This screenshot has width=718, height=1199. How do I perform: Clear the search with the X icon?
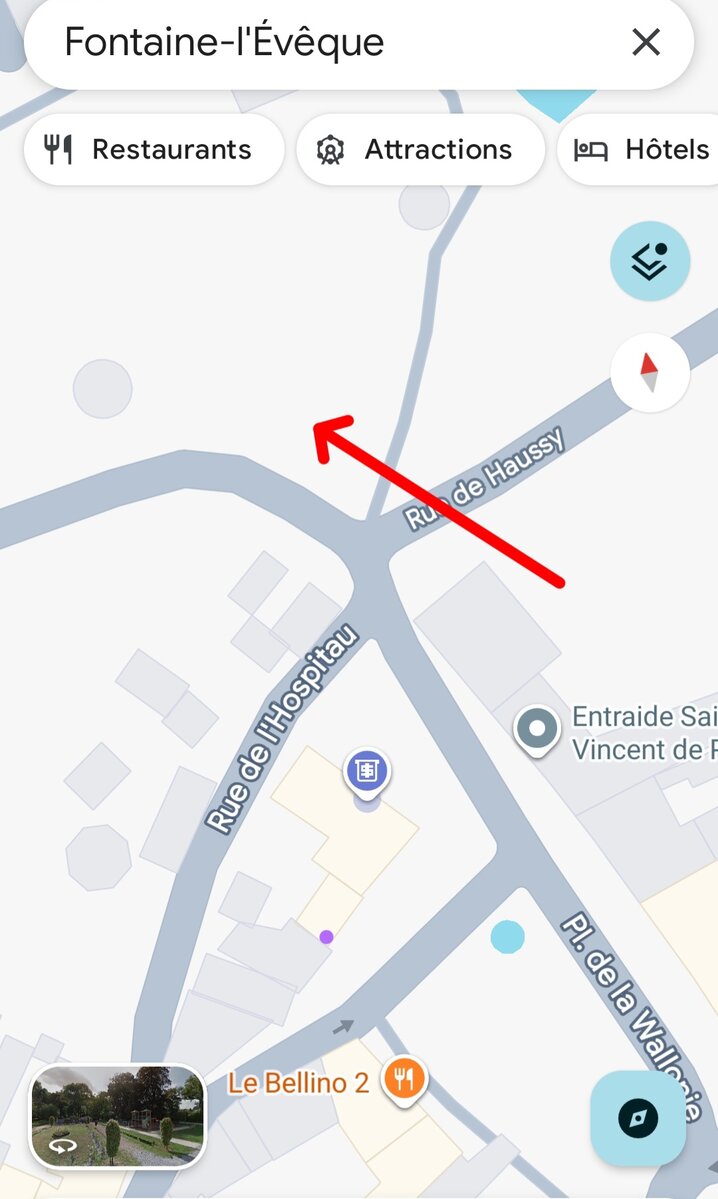646,42
